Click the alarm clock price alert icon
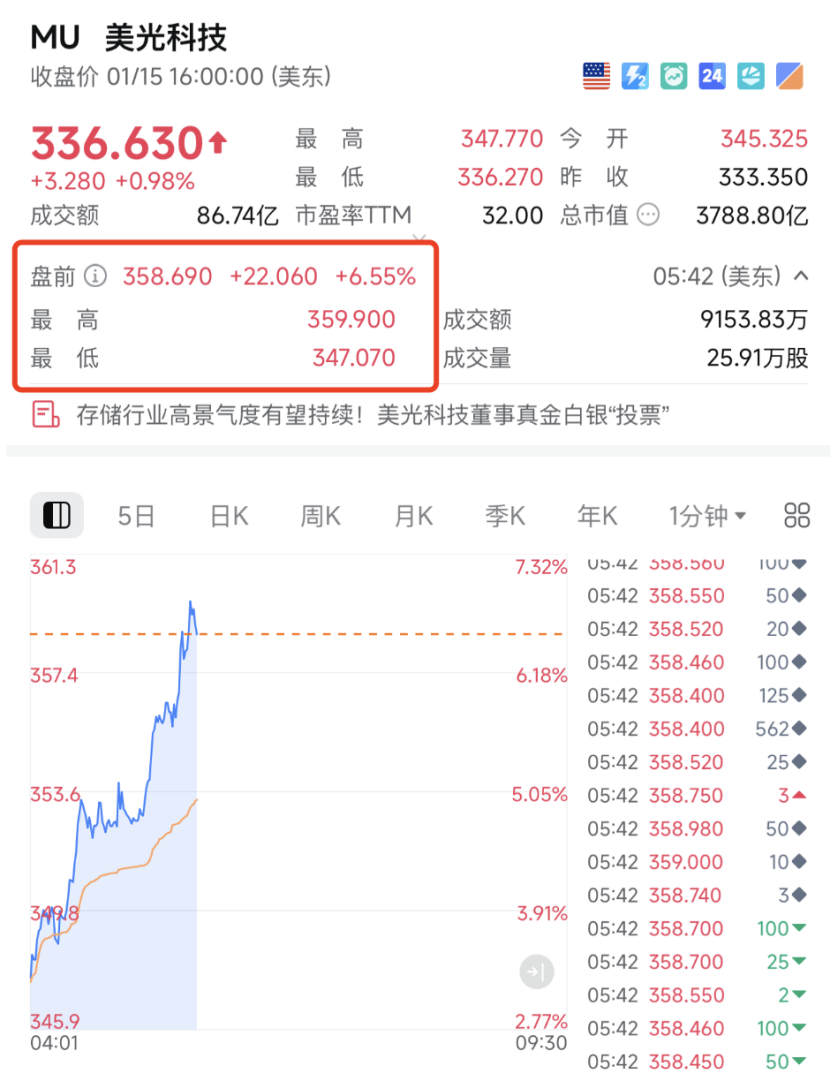The width and height of the screenshot is (830, 1081). pos(673,74)
